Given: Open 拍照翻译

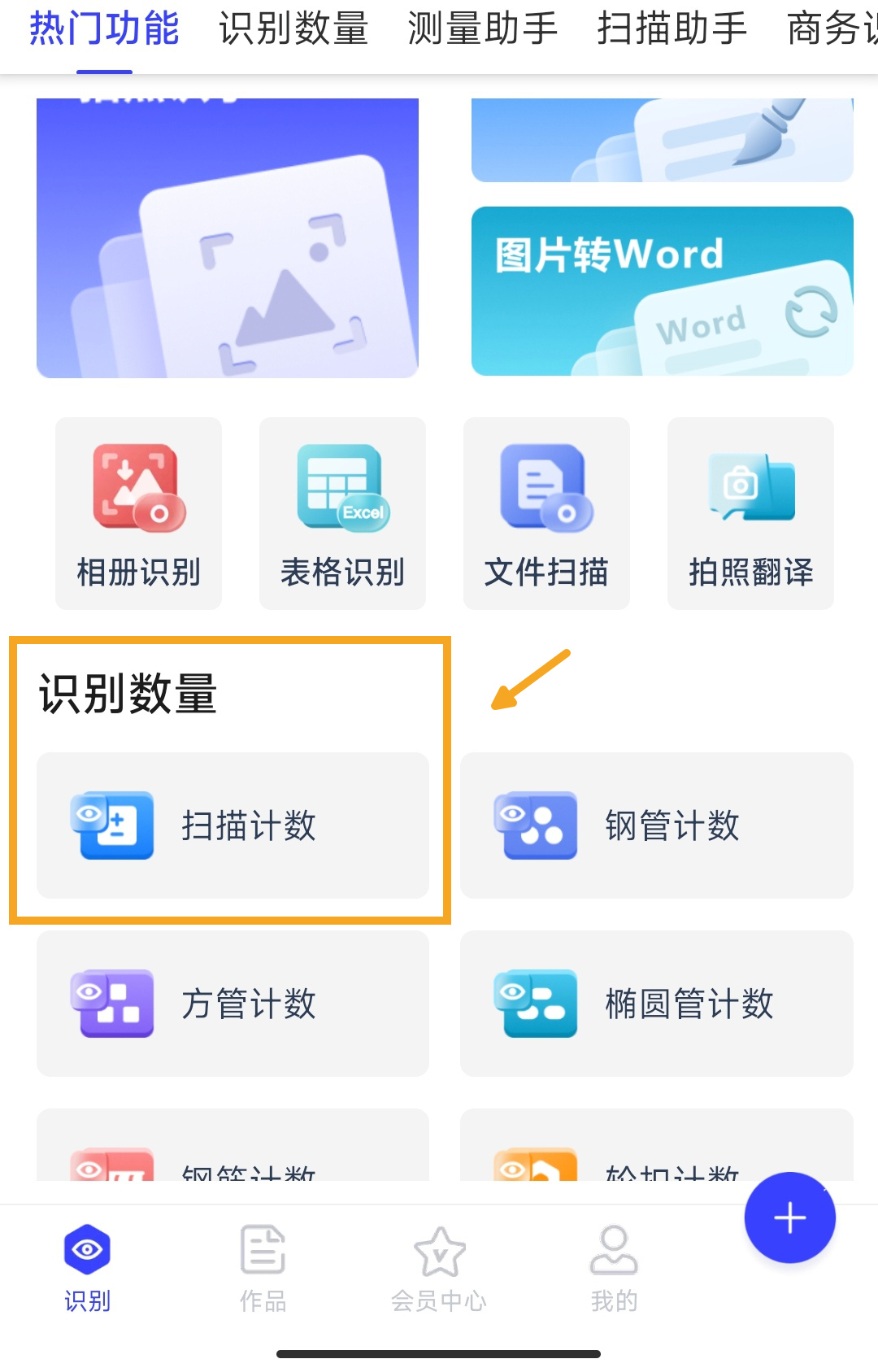Looking at the screenshot, I should point(750,513).
